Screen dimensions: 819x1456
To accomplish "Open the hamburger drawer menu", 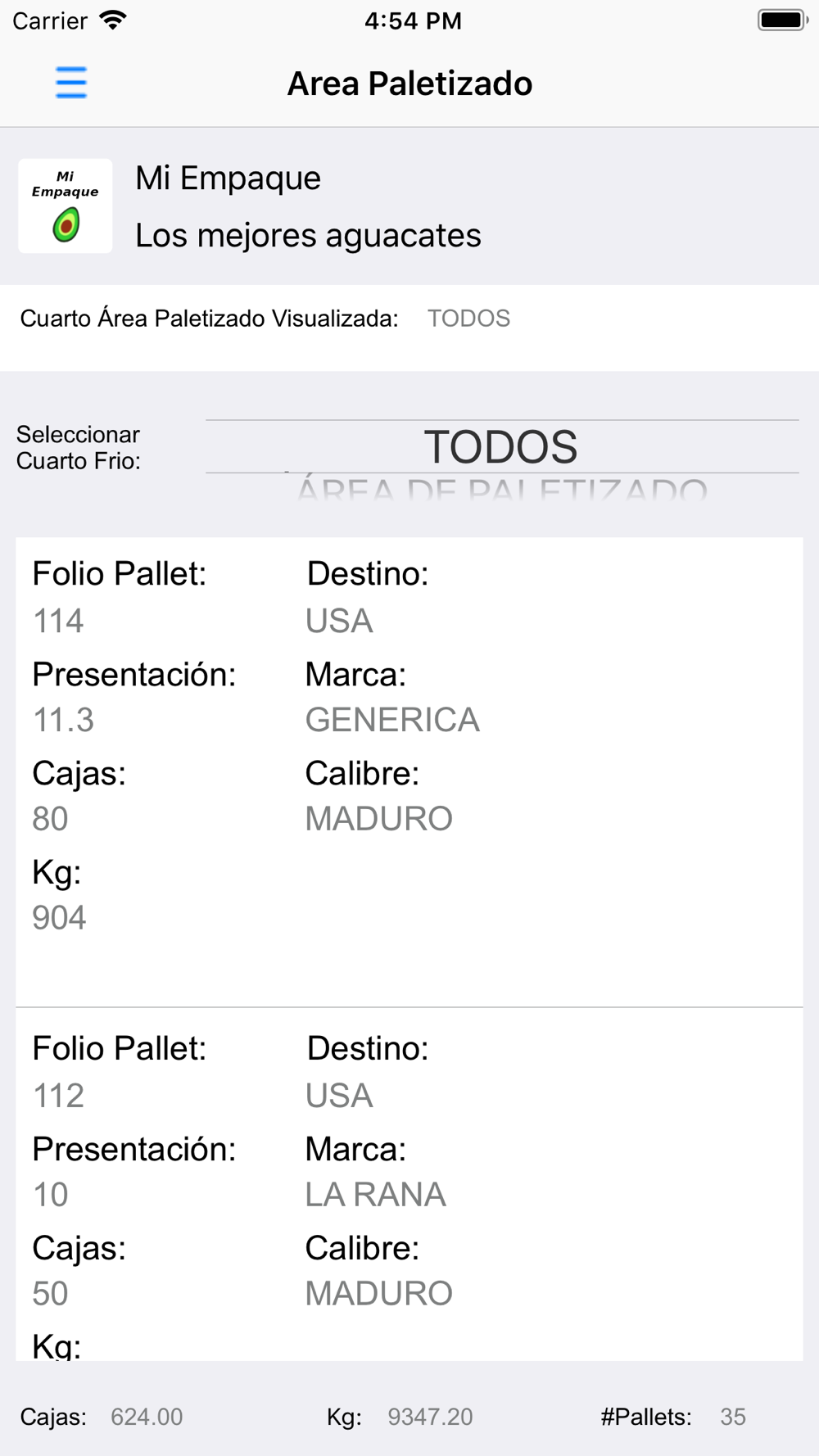I will [x=71, y=83].
